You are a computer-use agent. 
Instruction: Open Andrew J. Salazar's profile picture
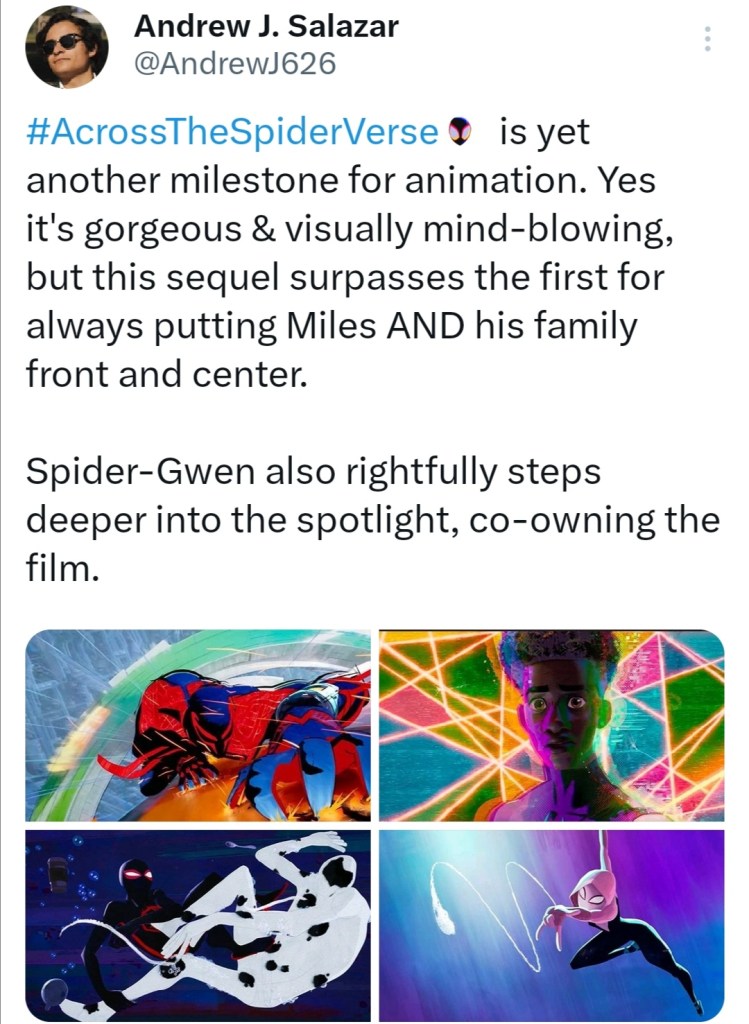pyautogui.click(x=67, y=48)
